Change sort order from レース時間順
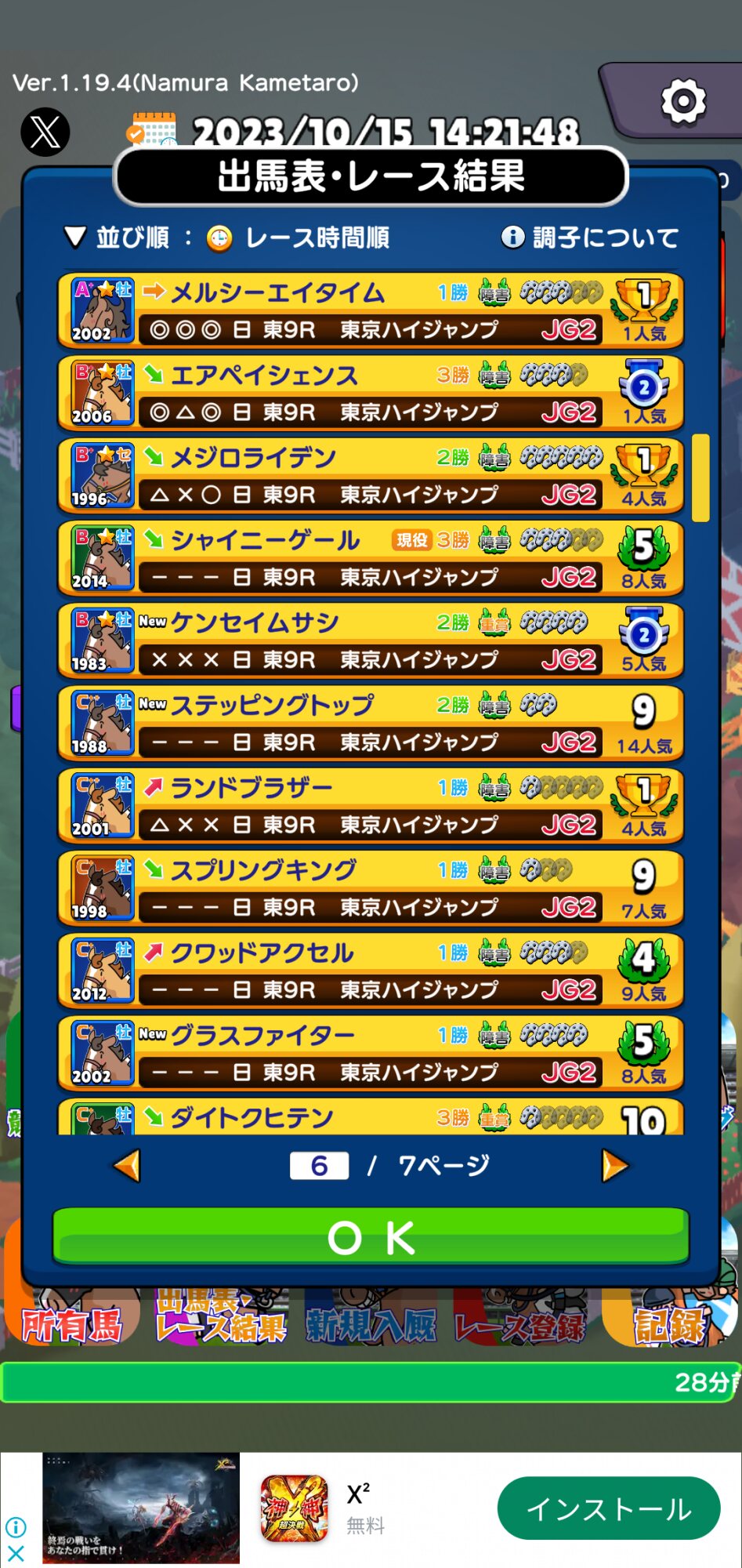 pyautogui.click(x=227, y=238)
